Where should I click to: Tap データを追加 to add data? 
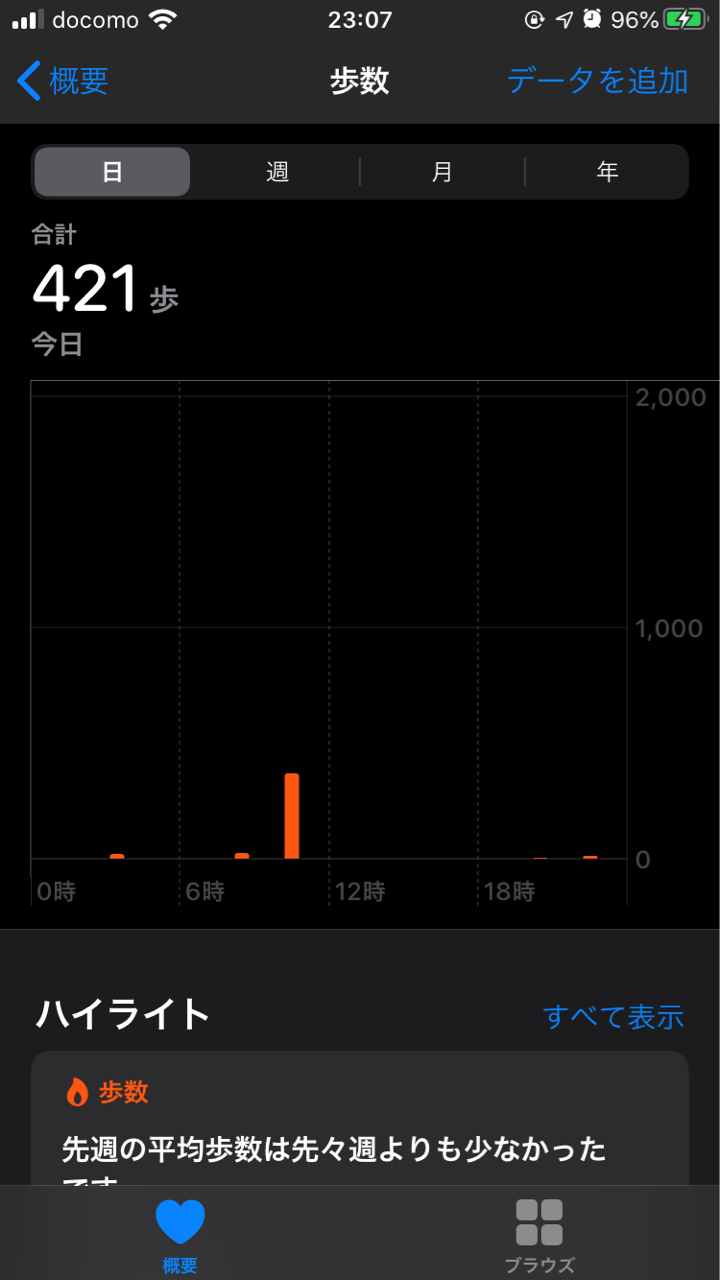click(597, 80)
